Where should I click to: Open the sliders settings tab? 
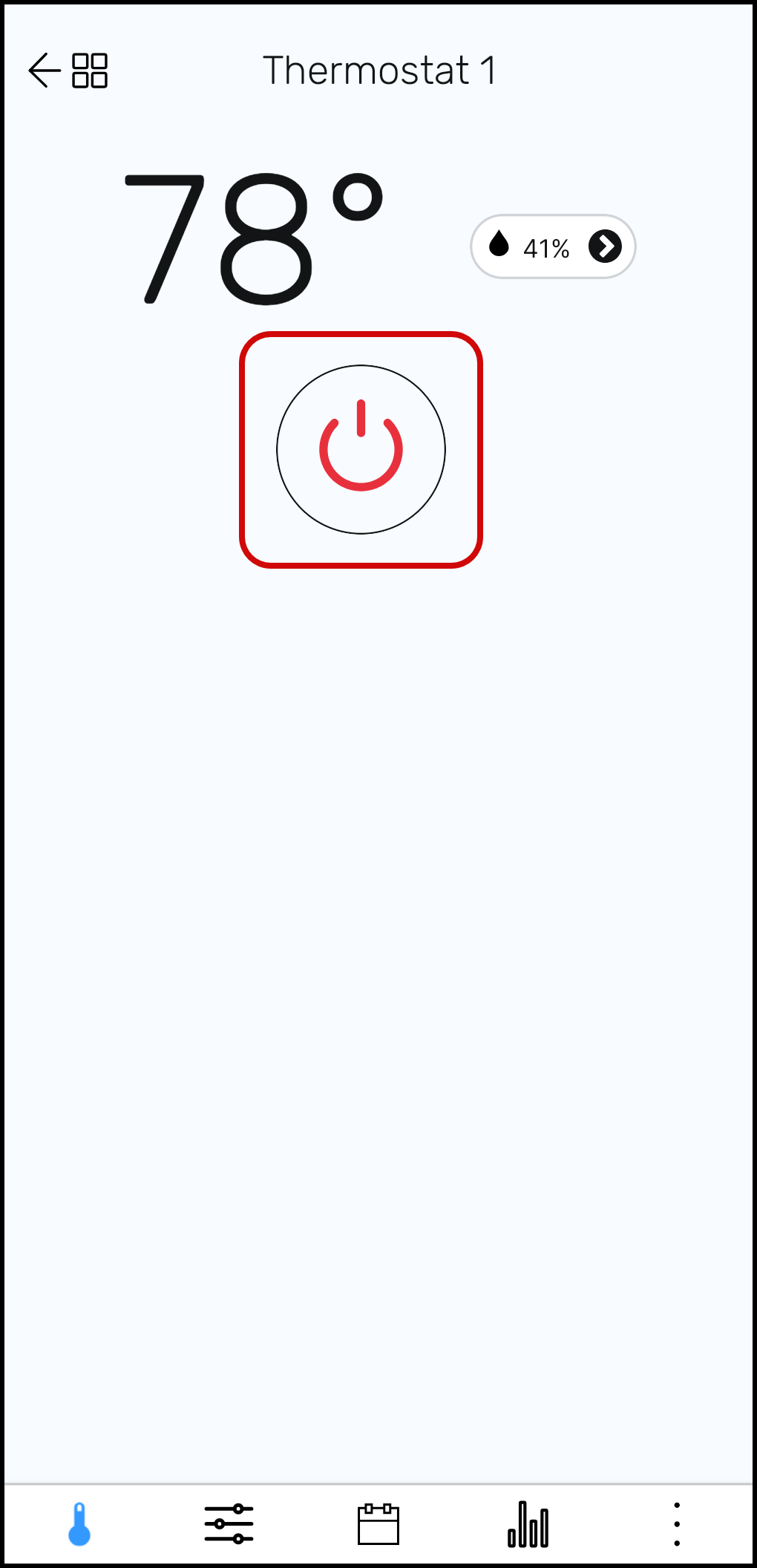229,1523
